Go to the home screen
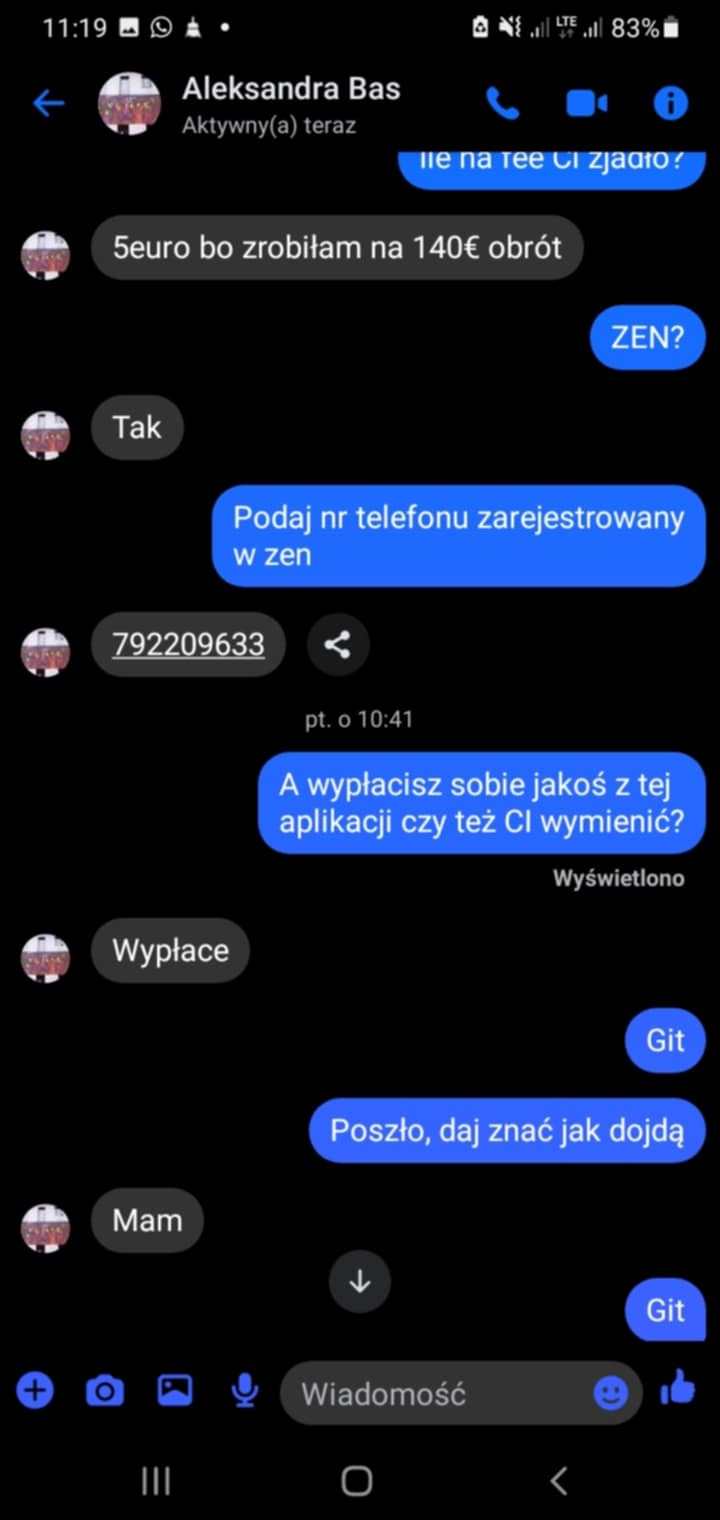Viewport: 720px width, 1520px height. (357, 1481)
